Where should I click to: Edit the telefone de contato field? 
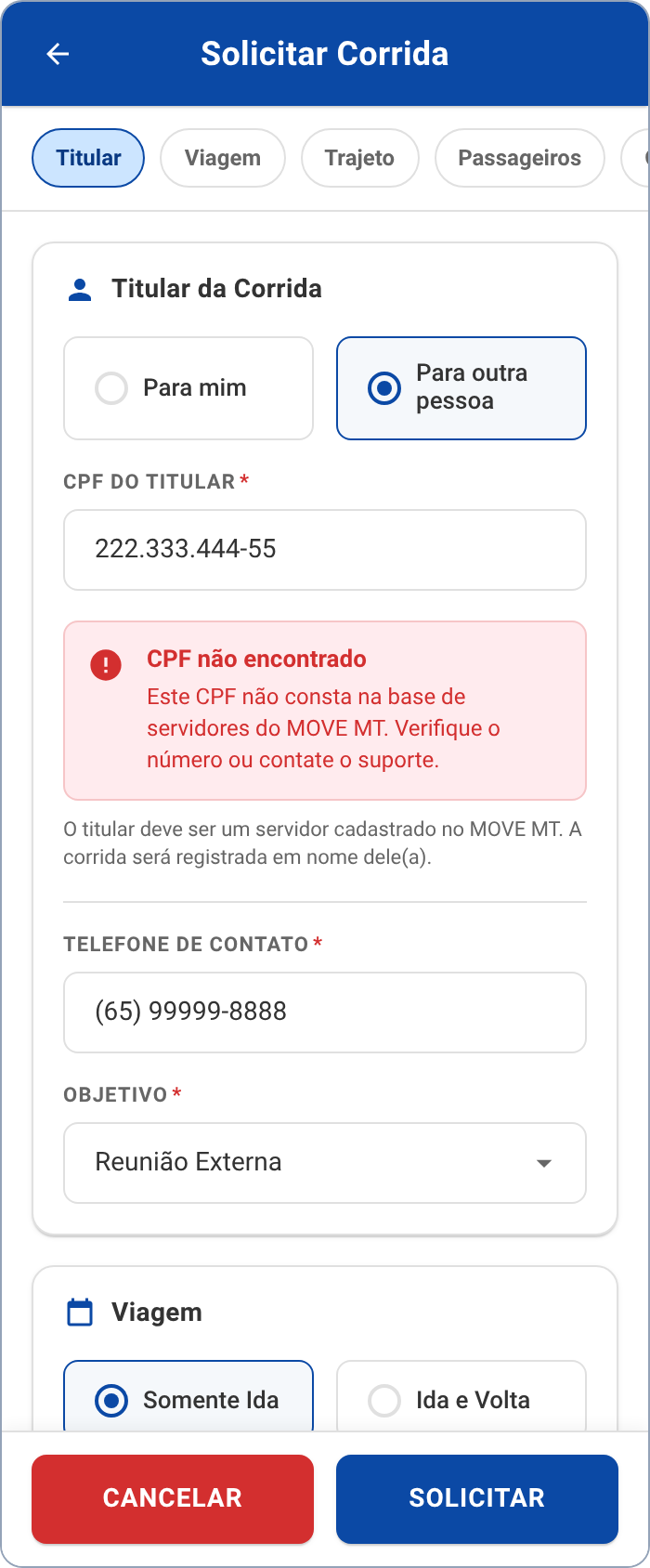[x=325, y=1013]
